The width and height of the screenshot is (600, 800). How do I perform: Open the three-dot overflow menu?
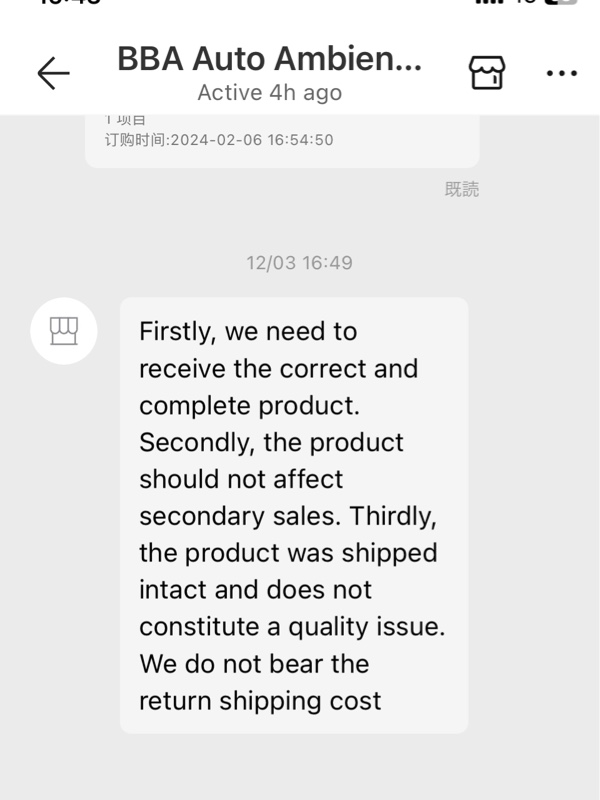pyautogui.click(x=561, y=73)
